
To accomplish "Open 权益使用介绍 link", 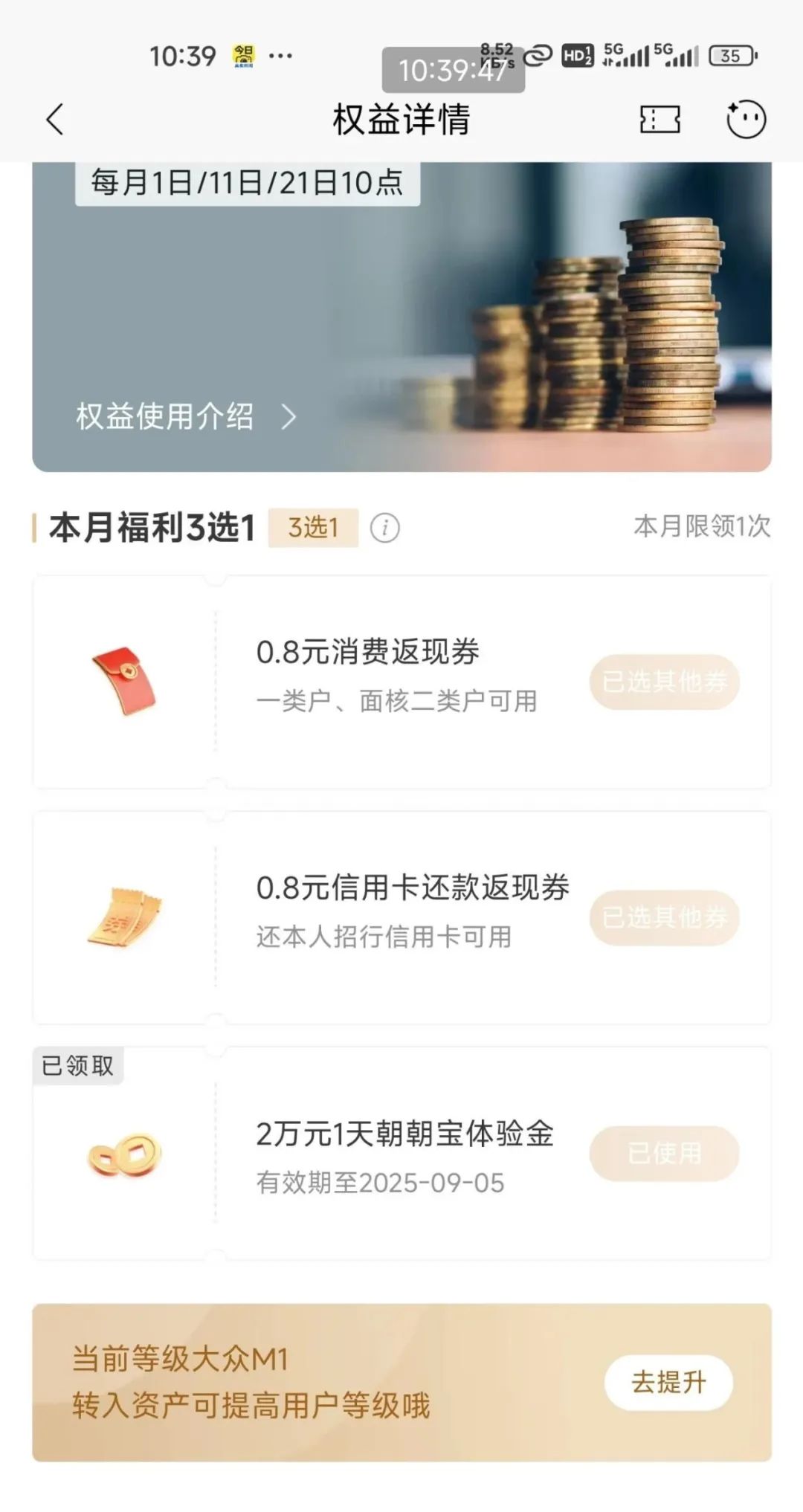I will pyautogui.click(x=186, y=417).
